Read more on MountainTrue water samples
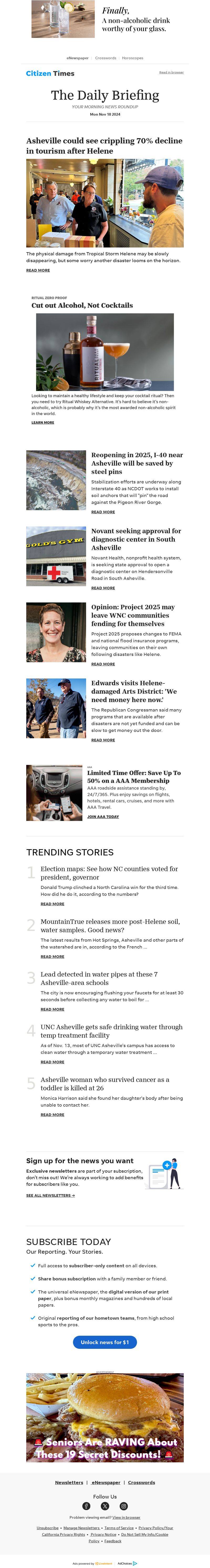Screen dimensions: 210x1568 click(52, 956)
